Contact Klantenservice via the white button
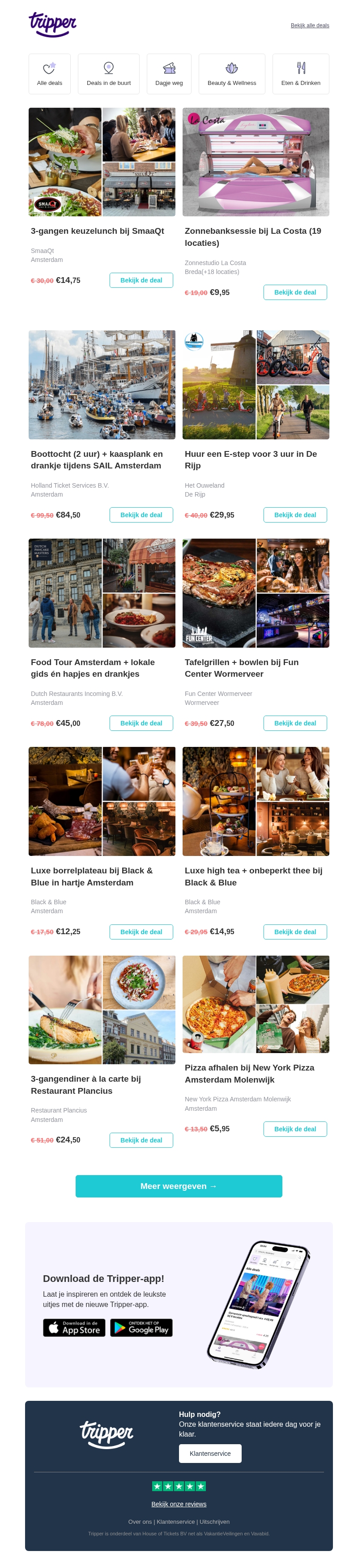This screenshot has height=1568, width=358. [x=210, y=1454]
